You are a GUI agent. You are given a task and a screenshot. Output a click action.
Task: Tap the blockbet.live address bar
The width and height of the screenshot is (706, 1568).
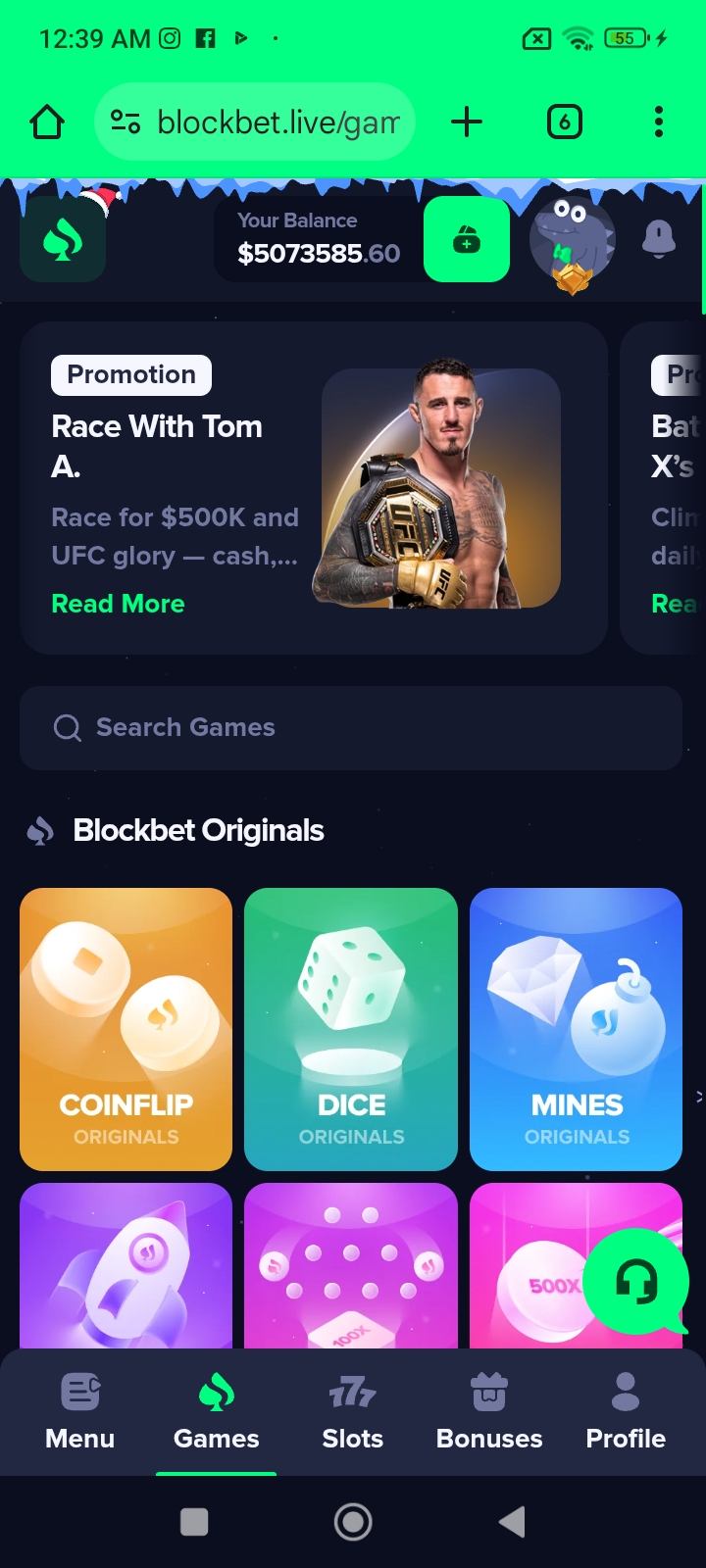(257, 122)
